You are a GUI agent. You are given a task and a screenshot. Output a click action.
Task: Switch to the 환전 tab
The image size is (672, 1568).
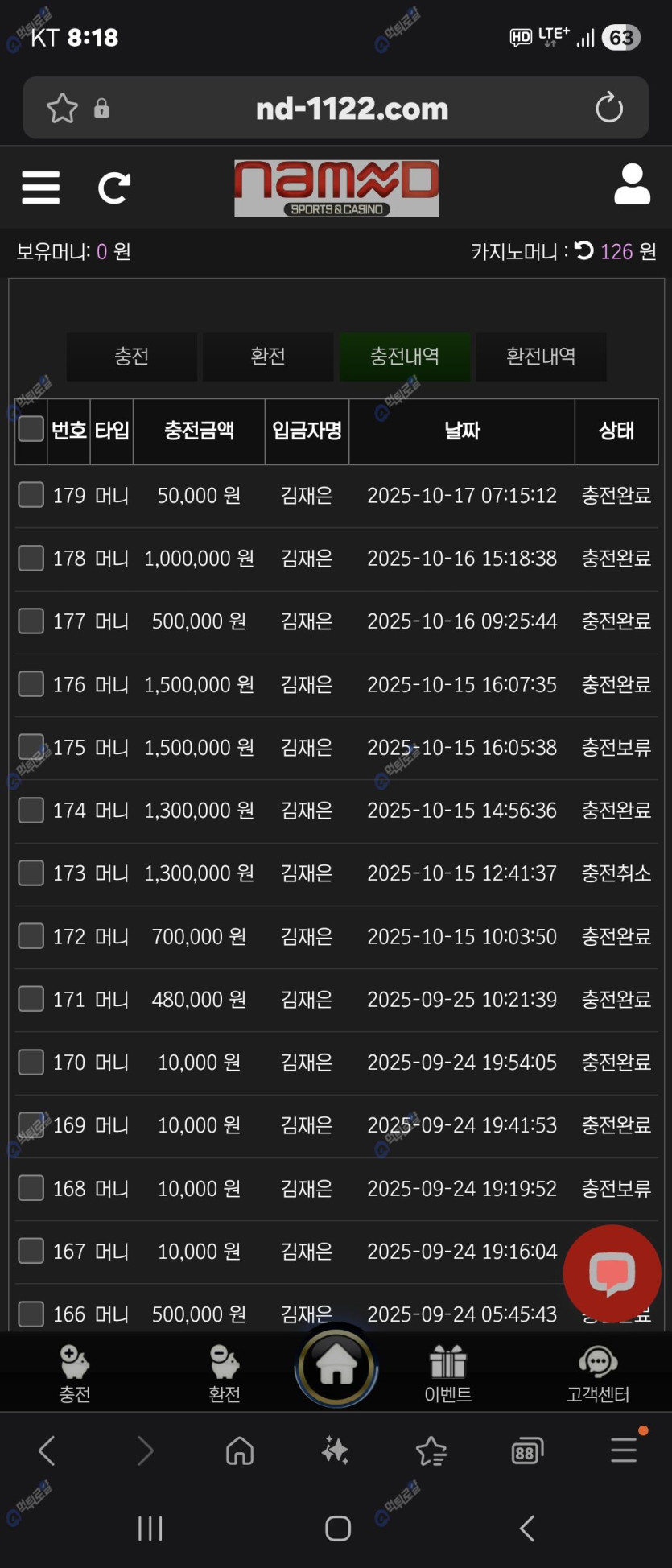pos(268,356)
